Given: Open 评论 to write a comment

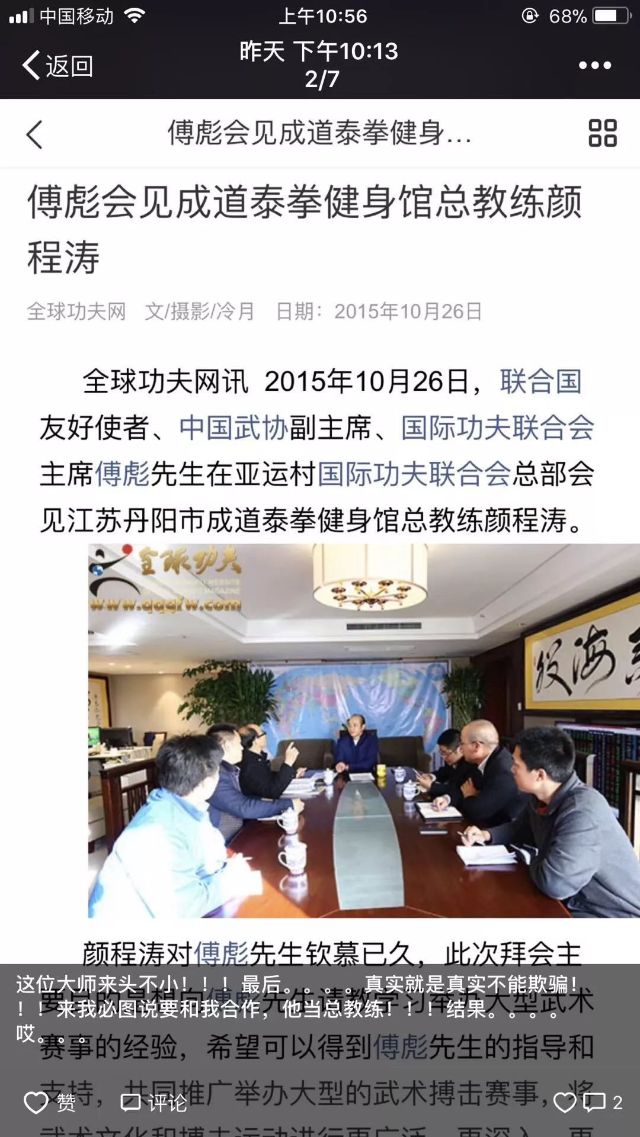Looking at the screenshot, I should 153,1103.
